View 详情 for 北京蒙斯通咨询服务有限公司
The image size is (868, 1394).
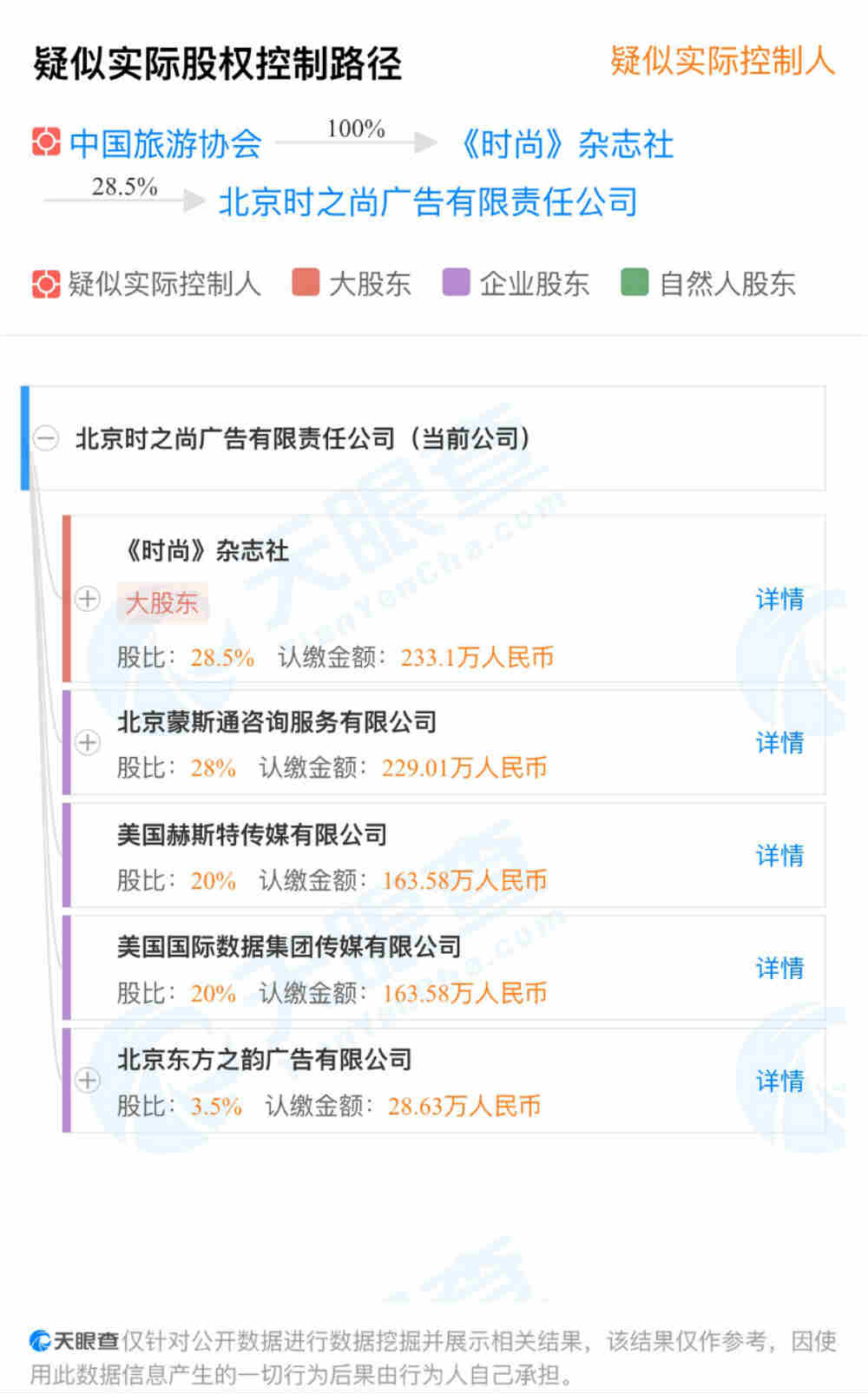click(779, 743)
